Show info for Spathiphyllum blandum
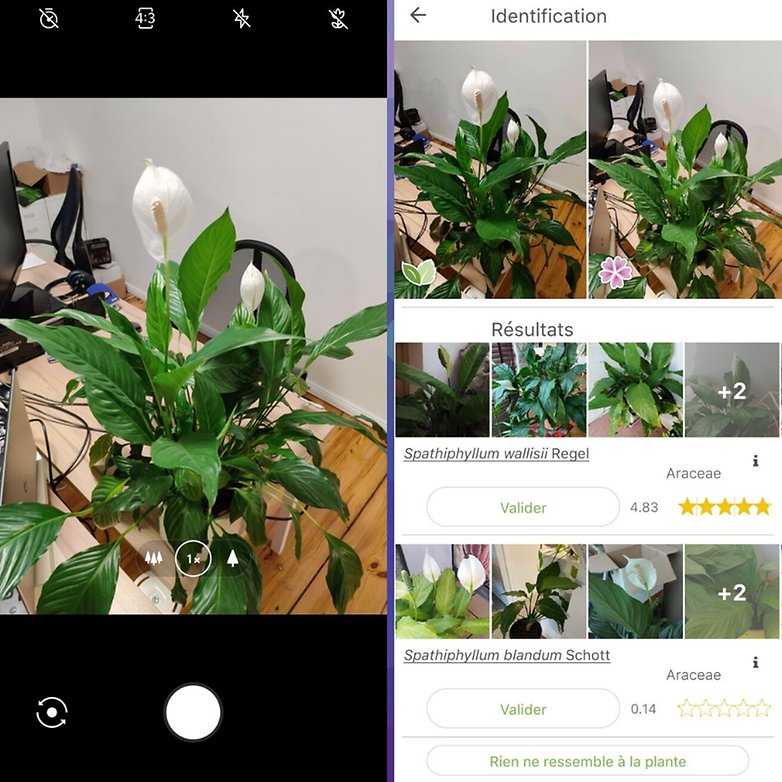782x782 pixels. click(x=755, y=663)
